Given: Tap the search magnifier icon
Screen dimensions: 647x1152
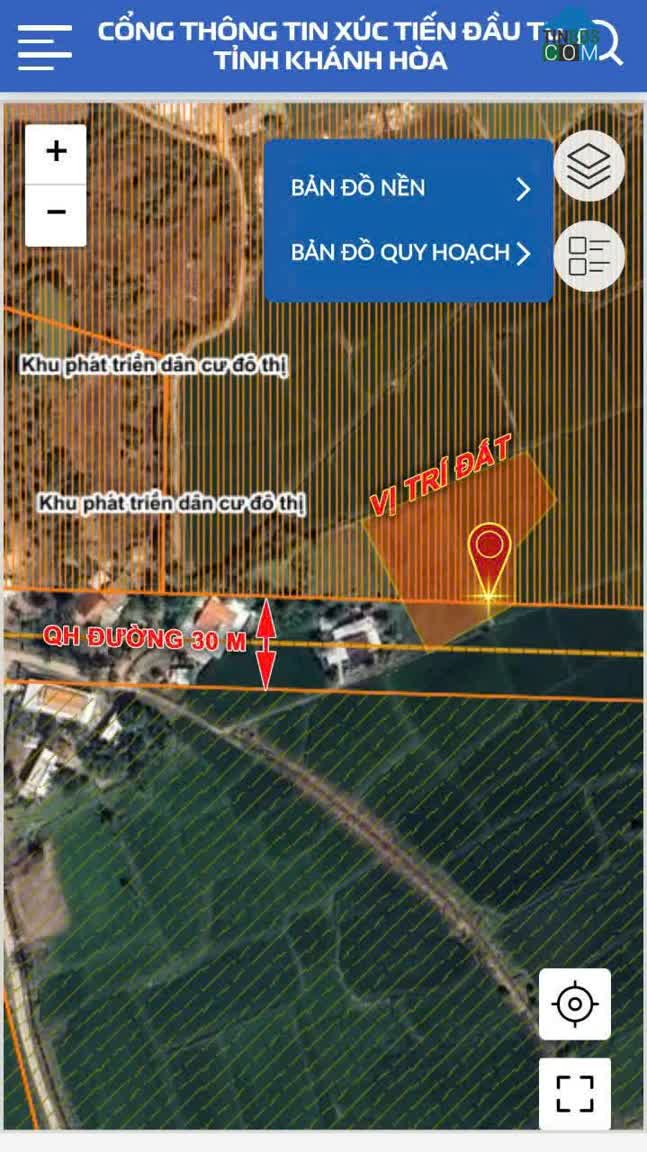Looking at the screenshot, I should point(604,42).
